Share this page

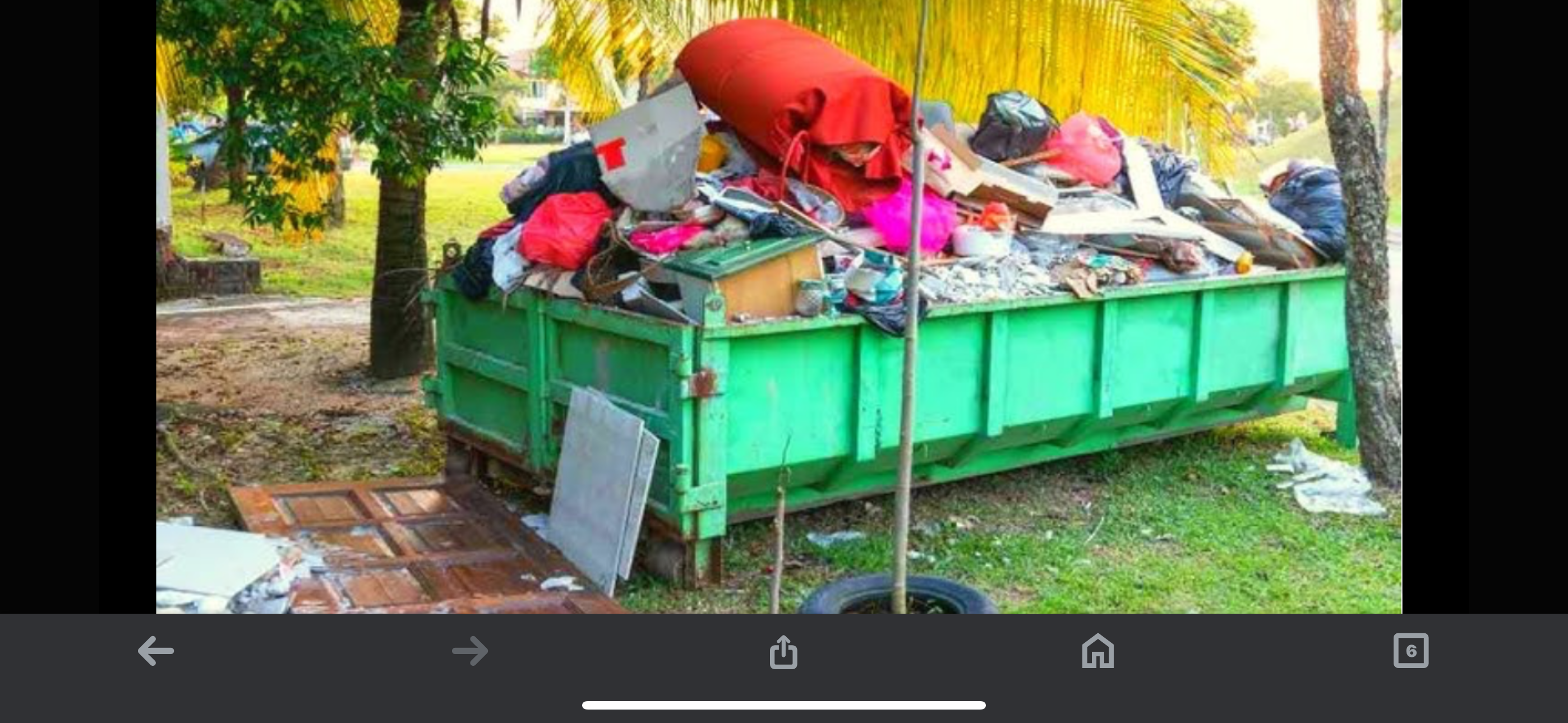[783, 652]
